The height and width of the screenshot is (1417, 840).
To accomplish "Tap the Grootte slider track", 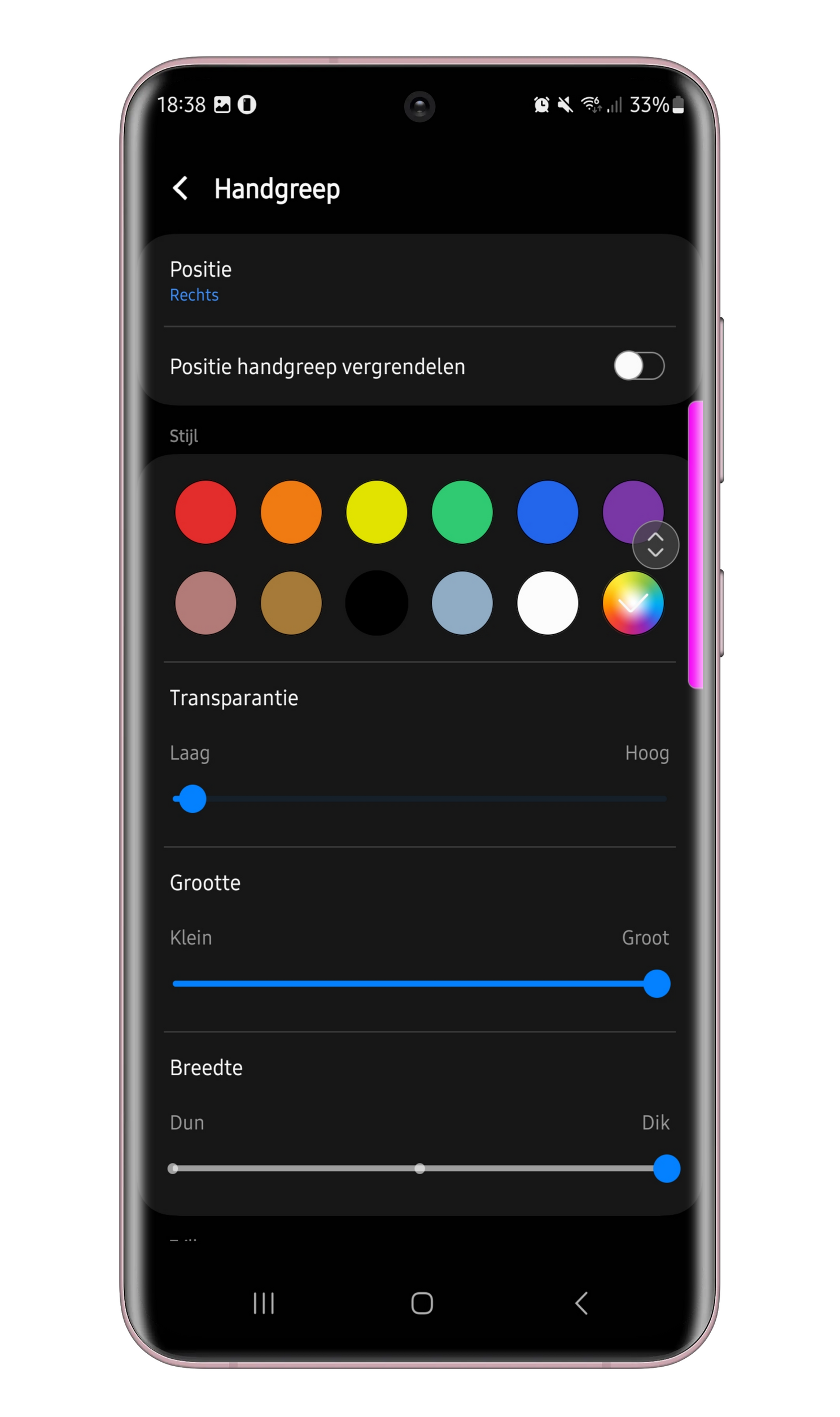I will tap(419, 984).
